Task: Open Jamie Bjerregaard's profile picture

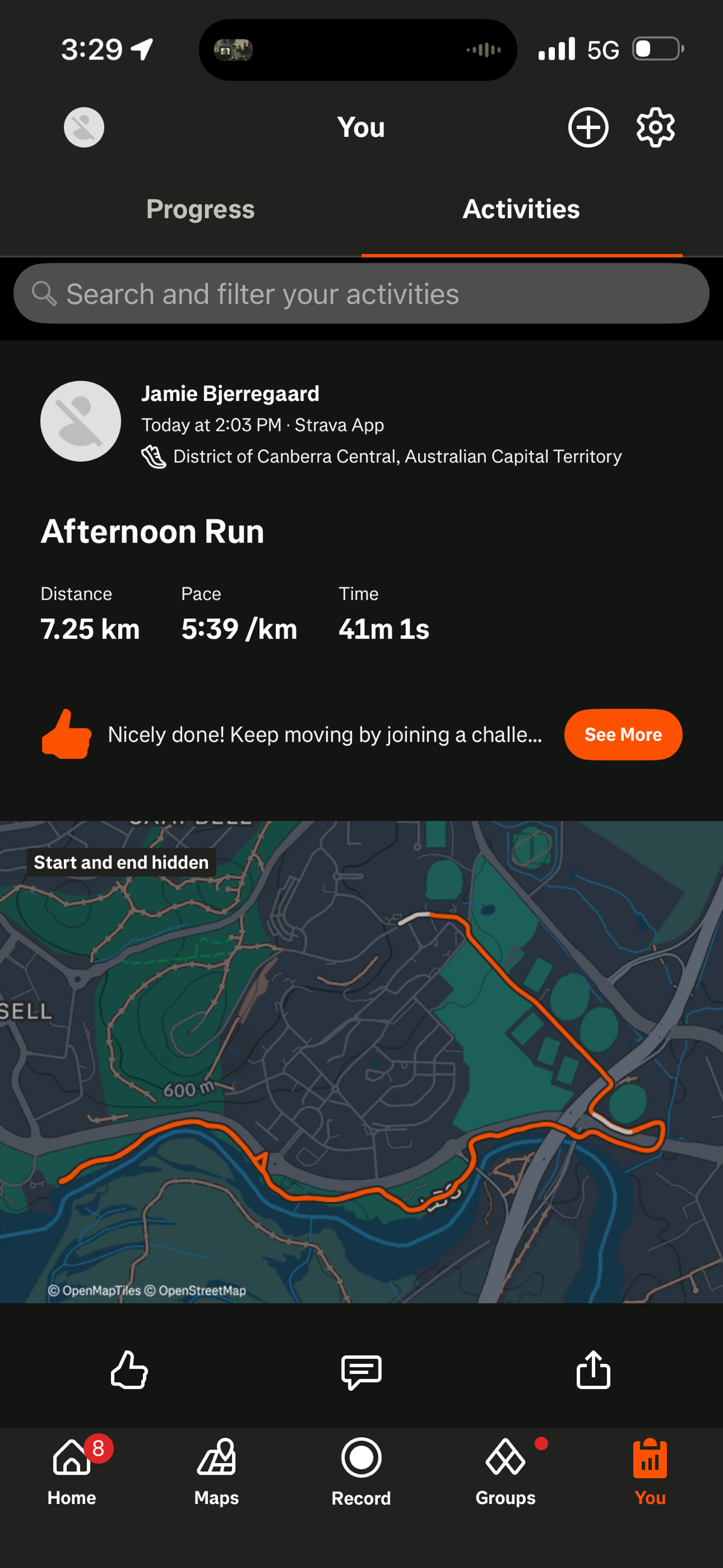Action: click(x=80, y=421)
